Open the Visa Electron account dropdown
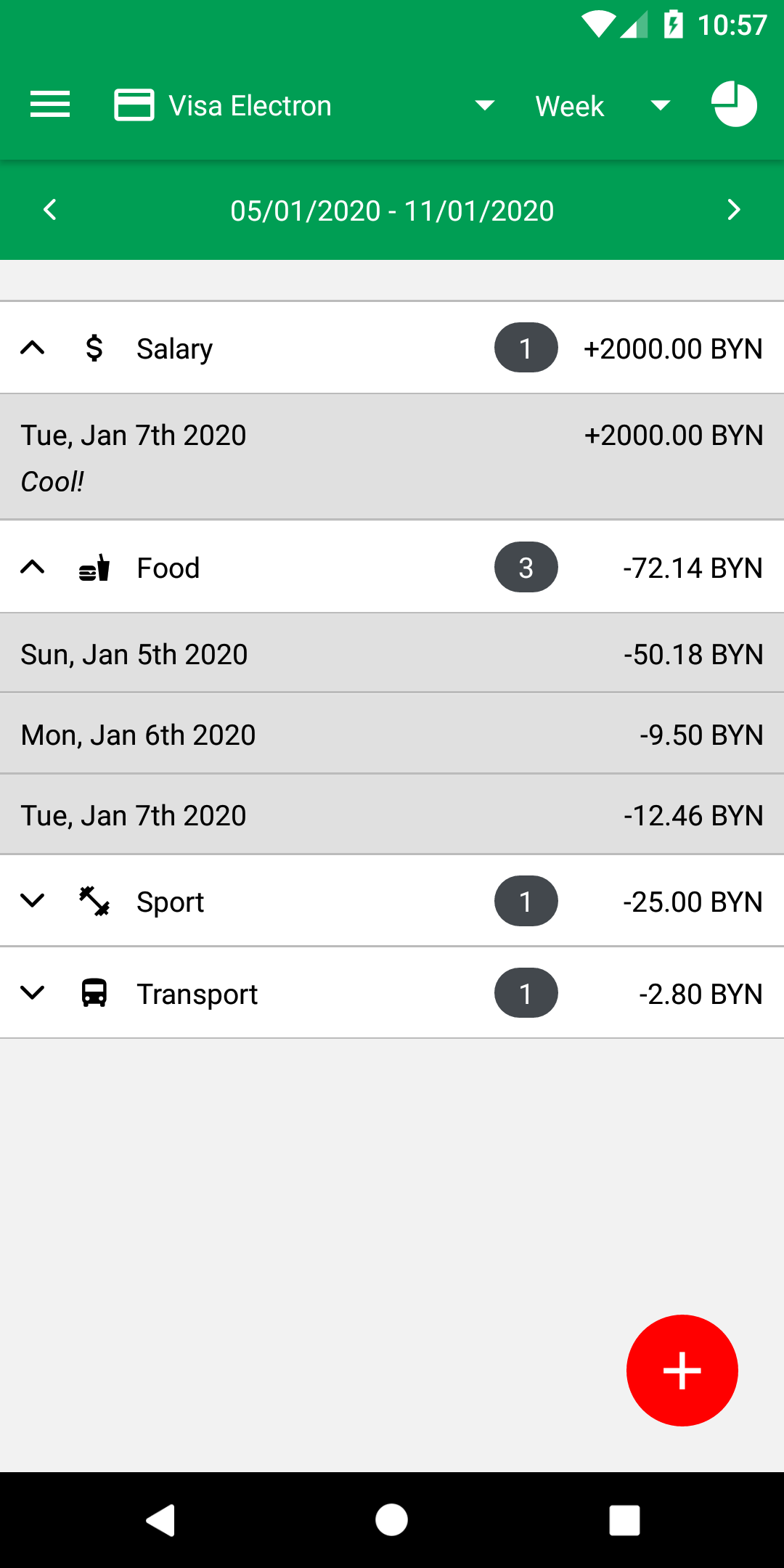 (x=305, y=106)
